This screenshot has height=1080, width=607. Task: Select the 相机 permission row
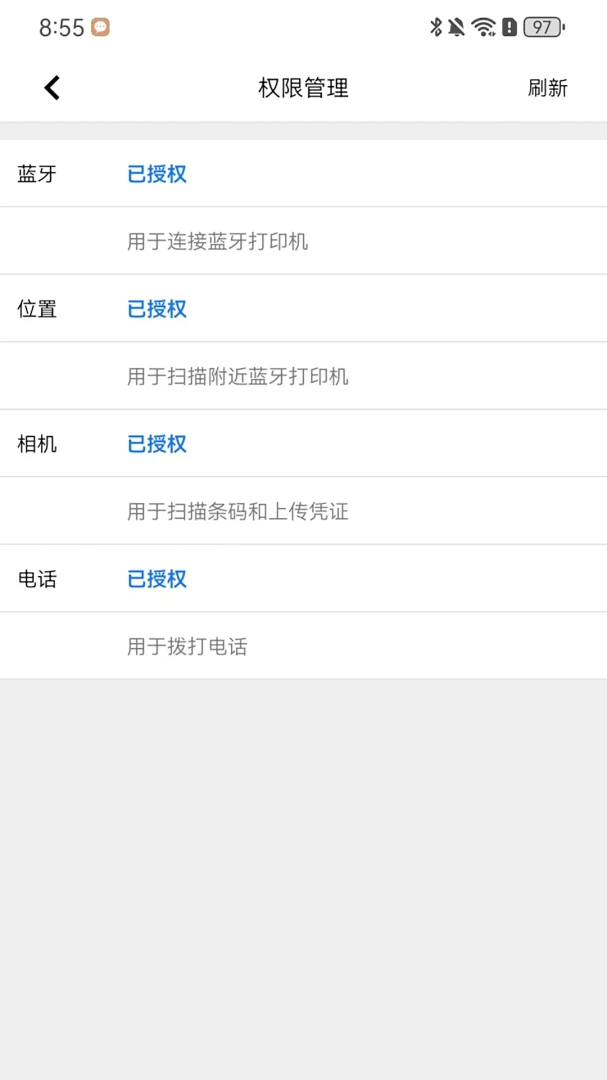303,444
